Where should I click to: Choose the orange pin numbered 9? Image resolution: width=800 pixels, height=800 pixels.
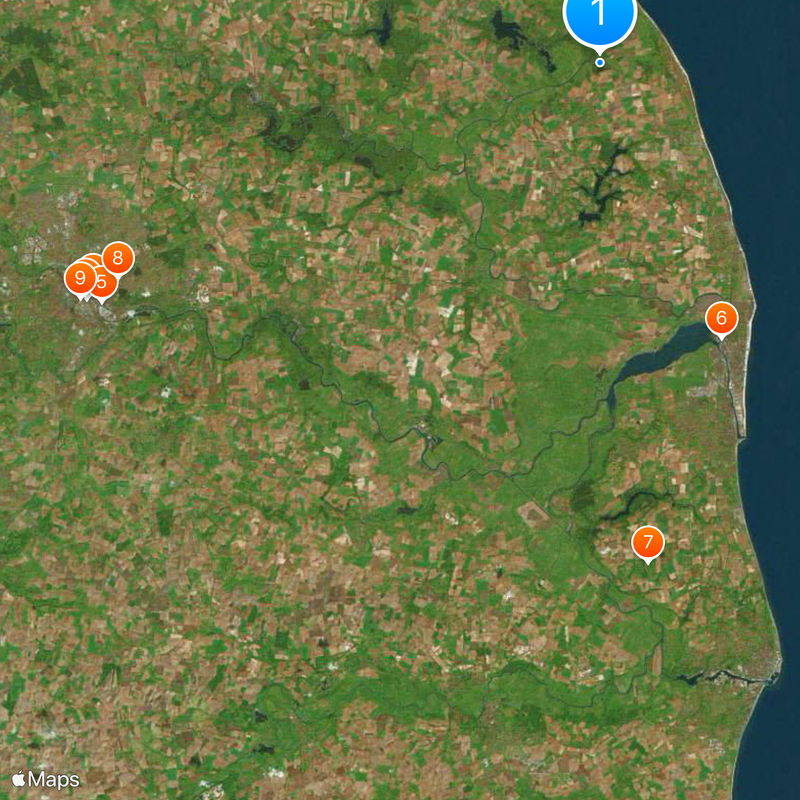[78, 278]
